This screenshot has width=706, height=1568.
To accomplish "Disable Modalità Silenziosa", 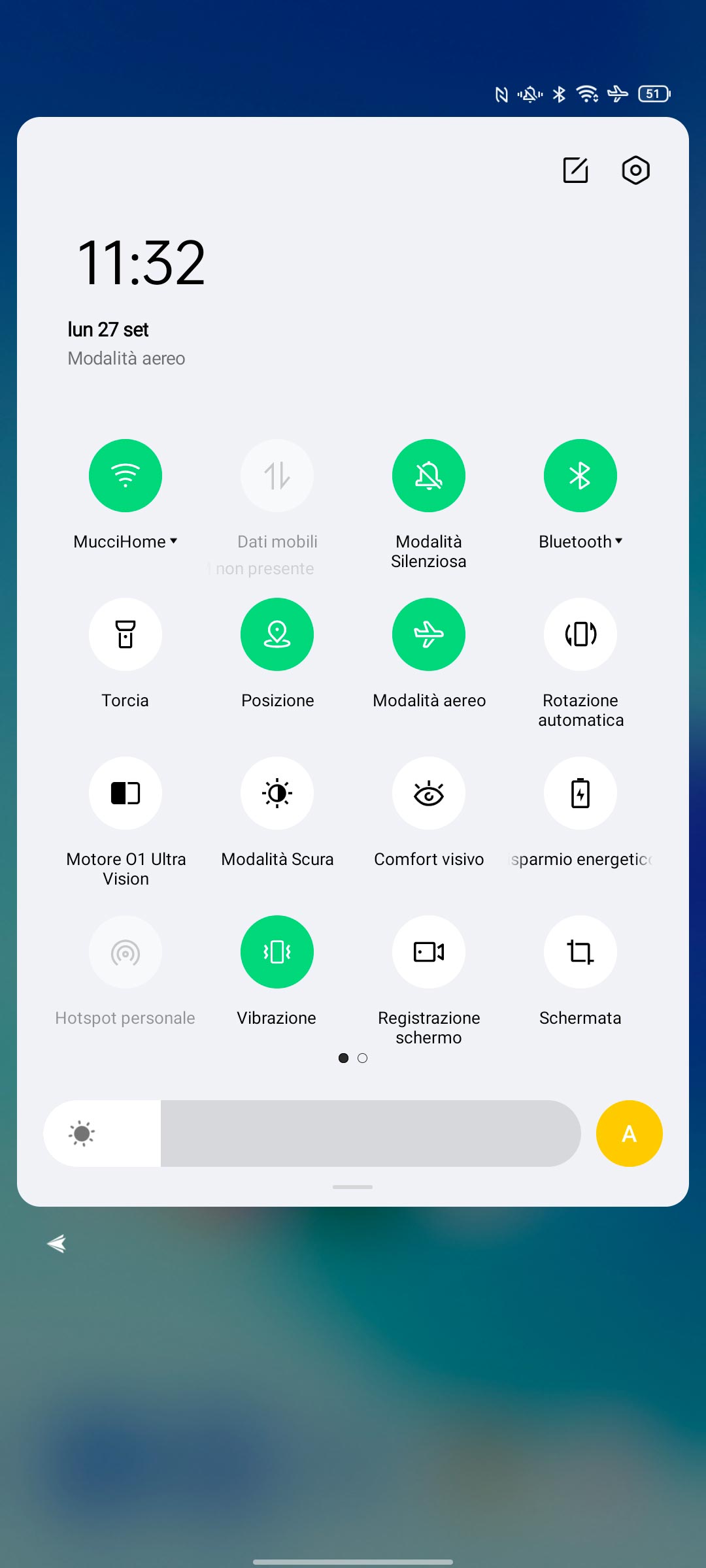I will [429, 476].
